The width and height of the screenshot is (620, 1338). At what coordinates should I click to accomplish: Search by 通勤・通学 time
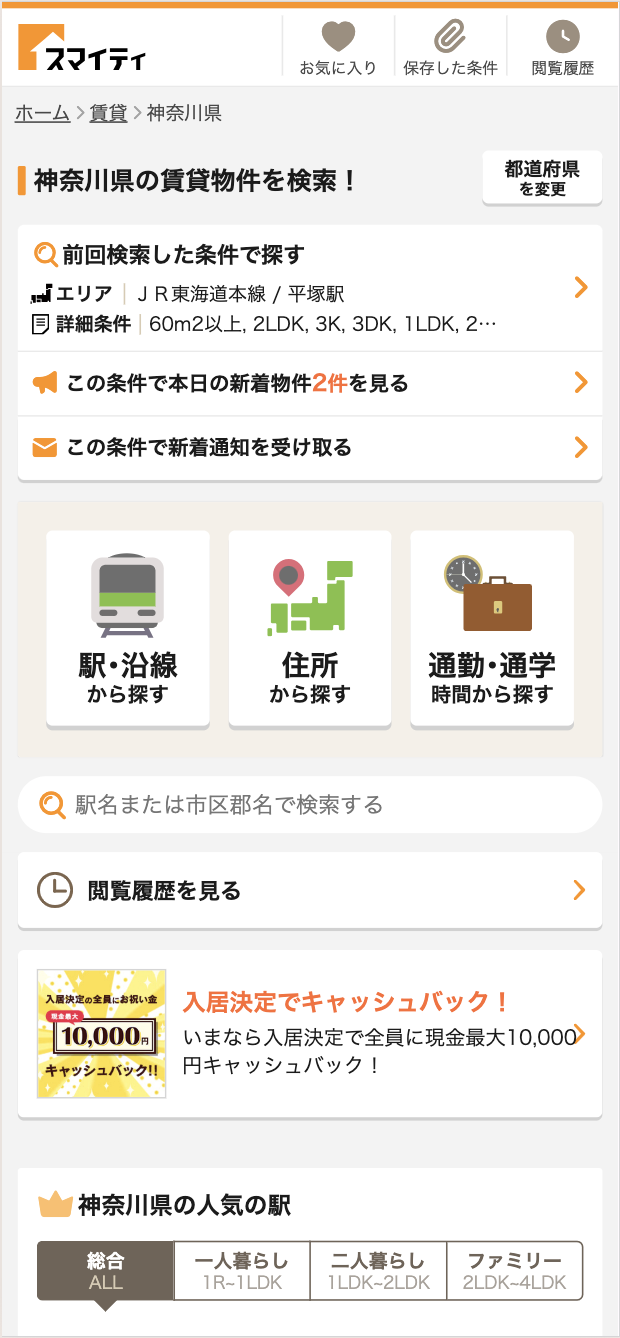[x=492, y=627]
